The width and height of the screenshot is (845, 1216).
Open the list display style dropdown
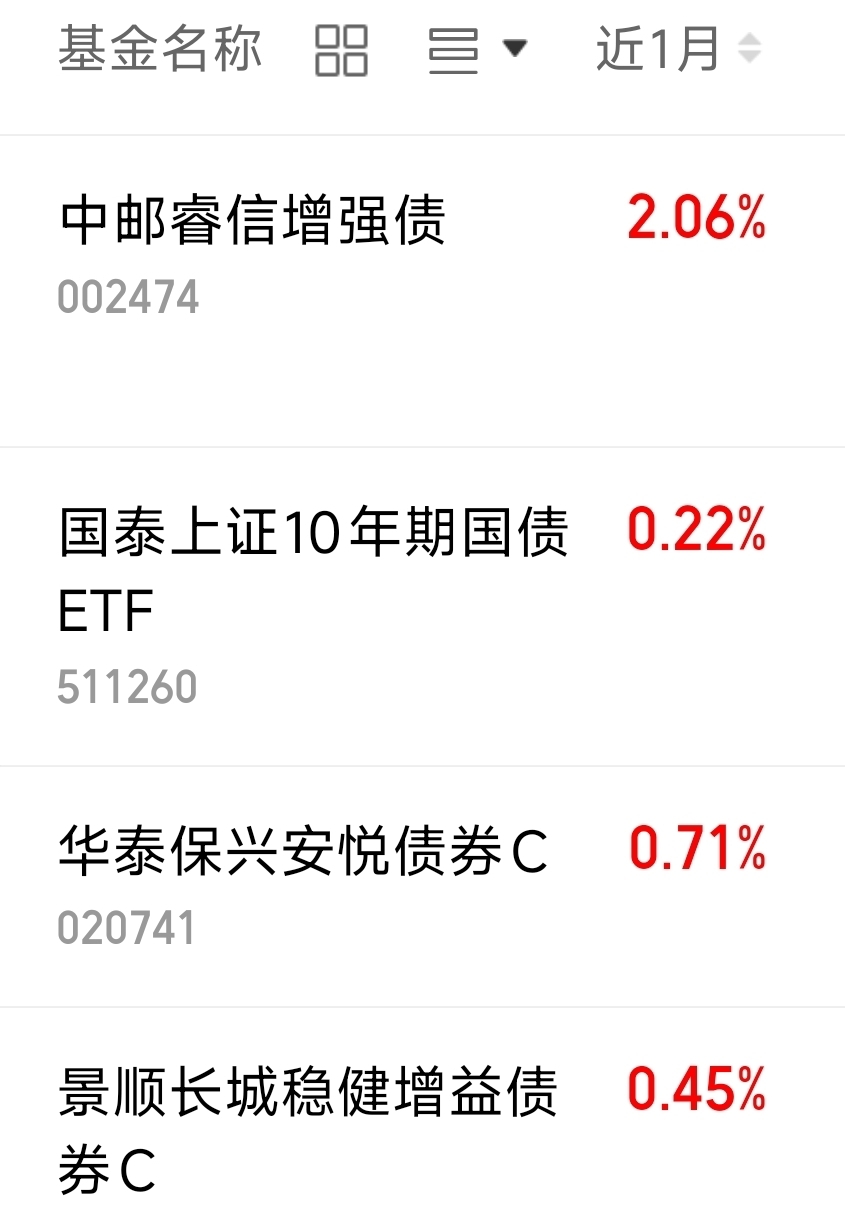tap(477, 50)
